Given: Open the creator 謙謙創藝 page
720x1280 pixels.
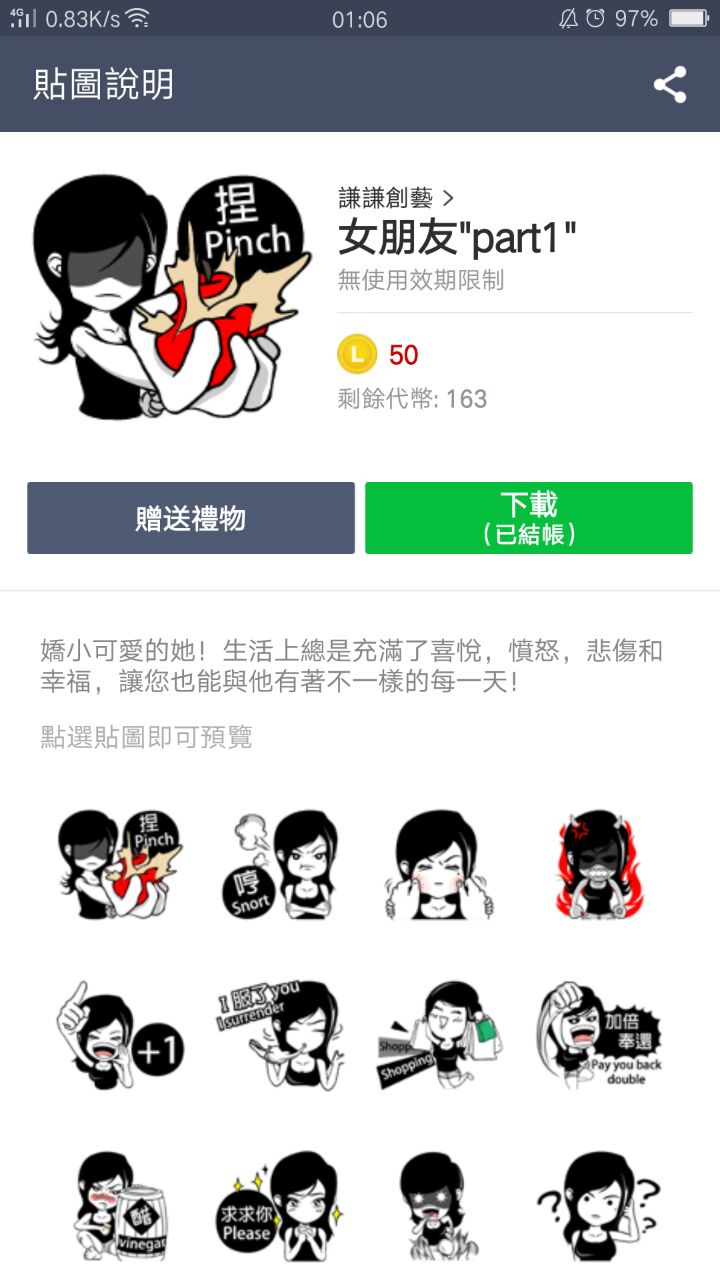Looking at the screenshot, I should click(x=397, y=197).
